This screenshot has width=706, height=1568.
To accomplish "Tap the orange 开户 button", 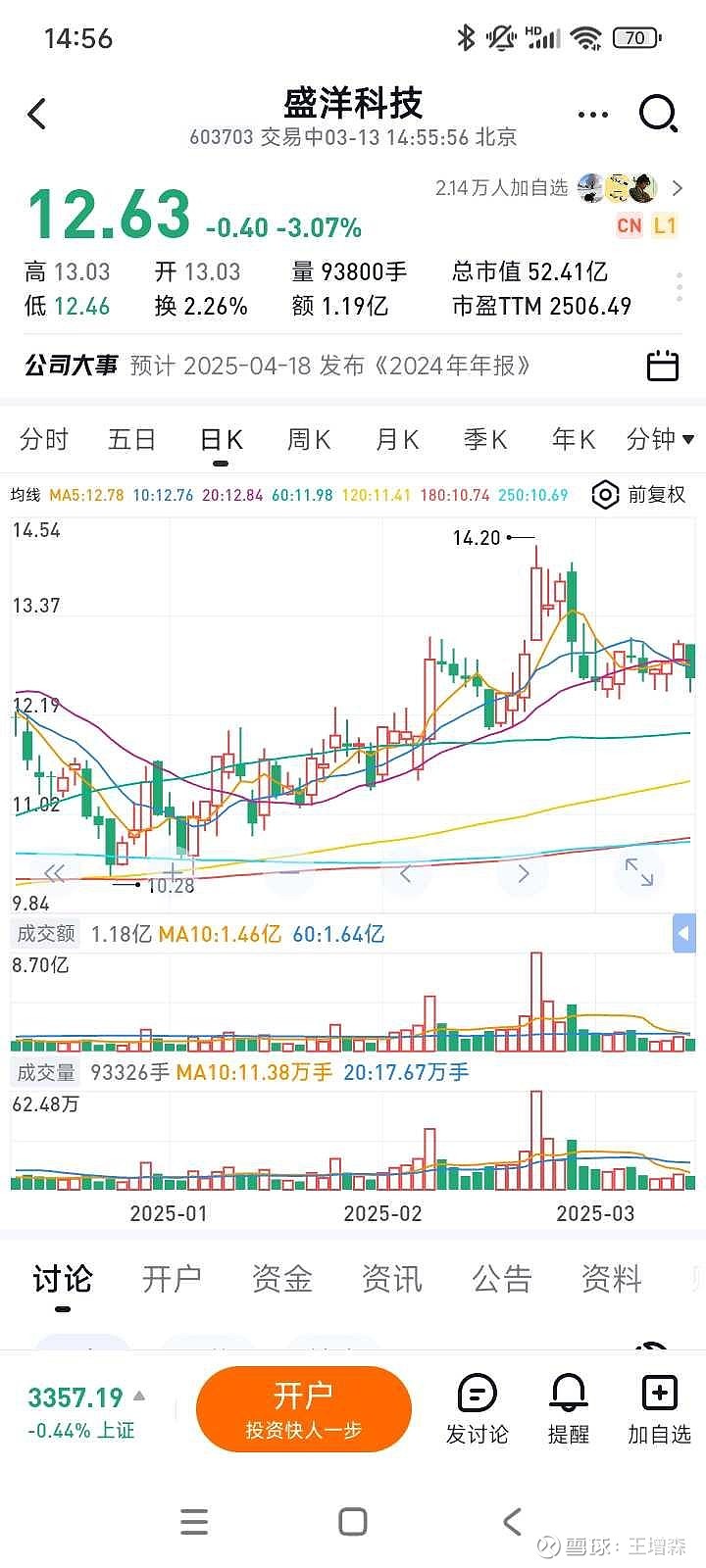I will tap(303, 1408).
